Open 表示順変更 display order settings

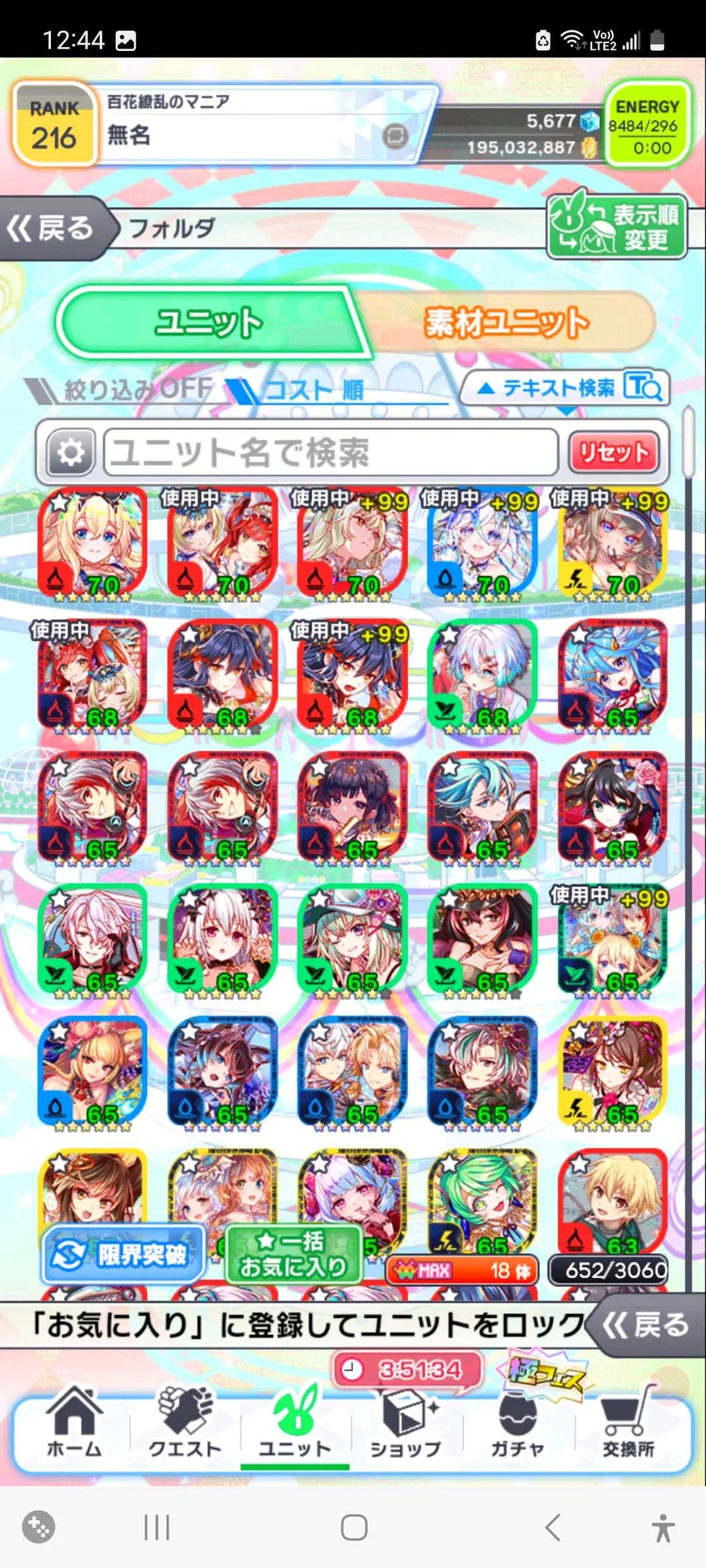click(x=617, y=227)
